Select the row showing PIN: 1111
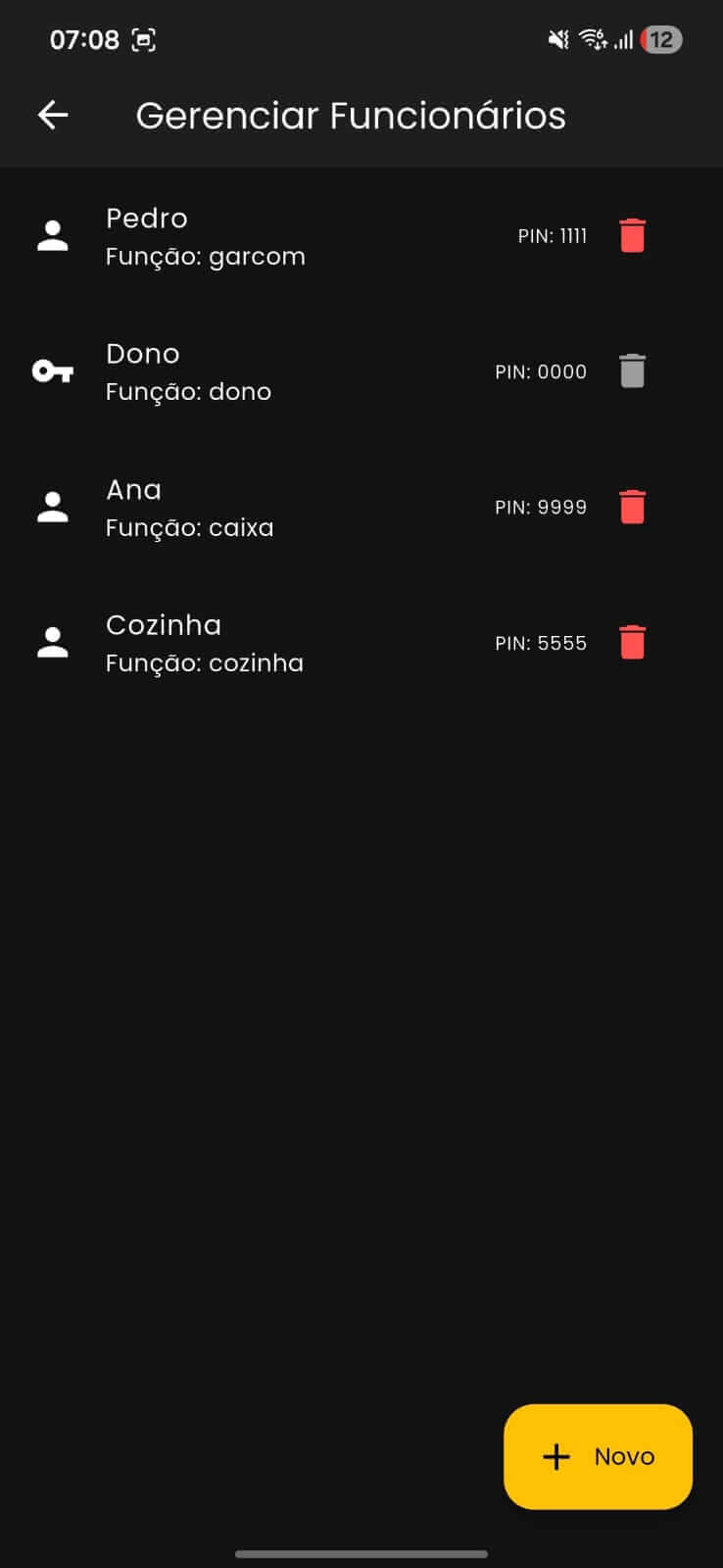This screenshot has width=723, height=1568. pos(294,235)
